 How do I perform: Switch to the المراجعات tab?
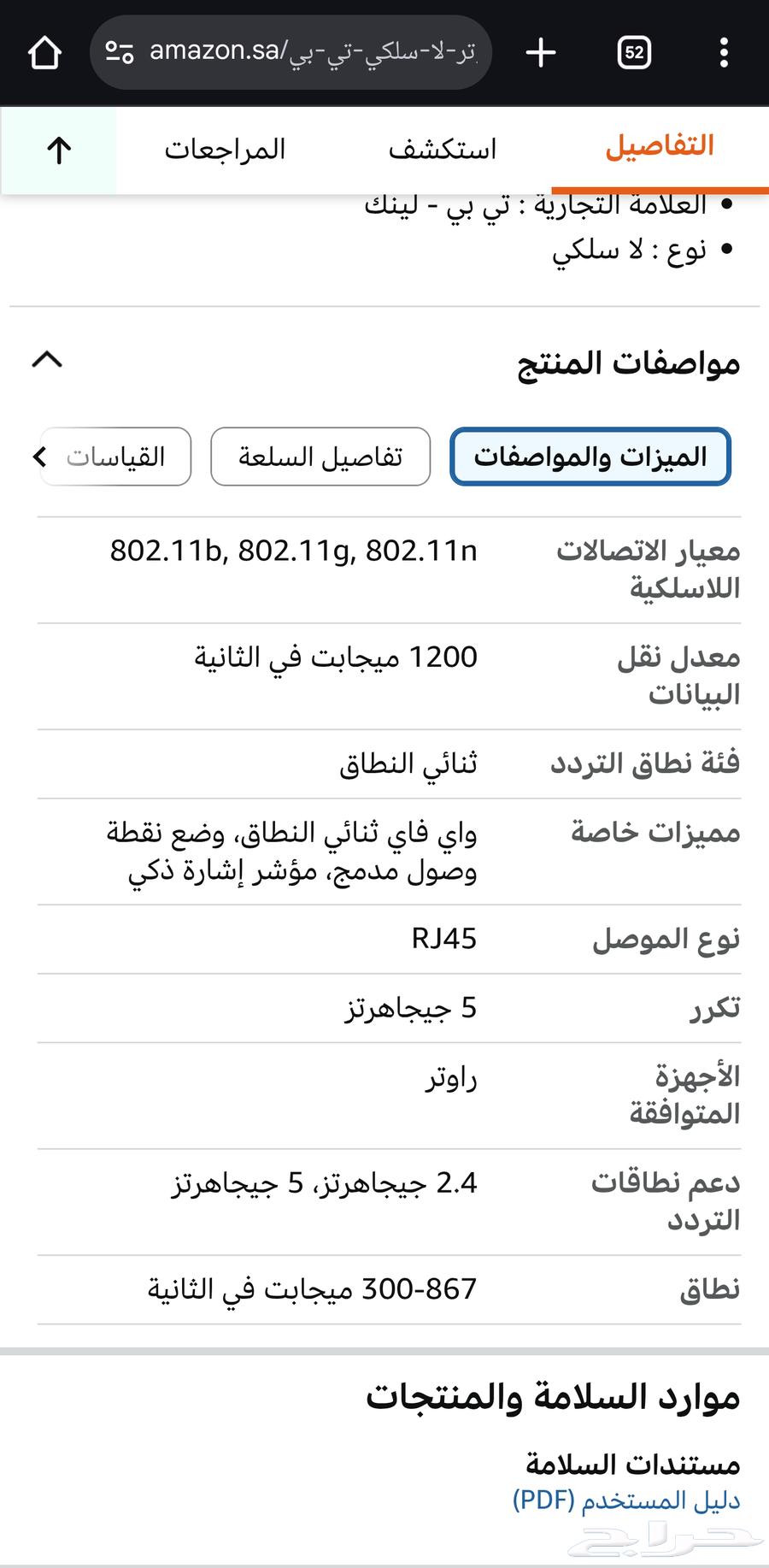point(225,150)
